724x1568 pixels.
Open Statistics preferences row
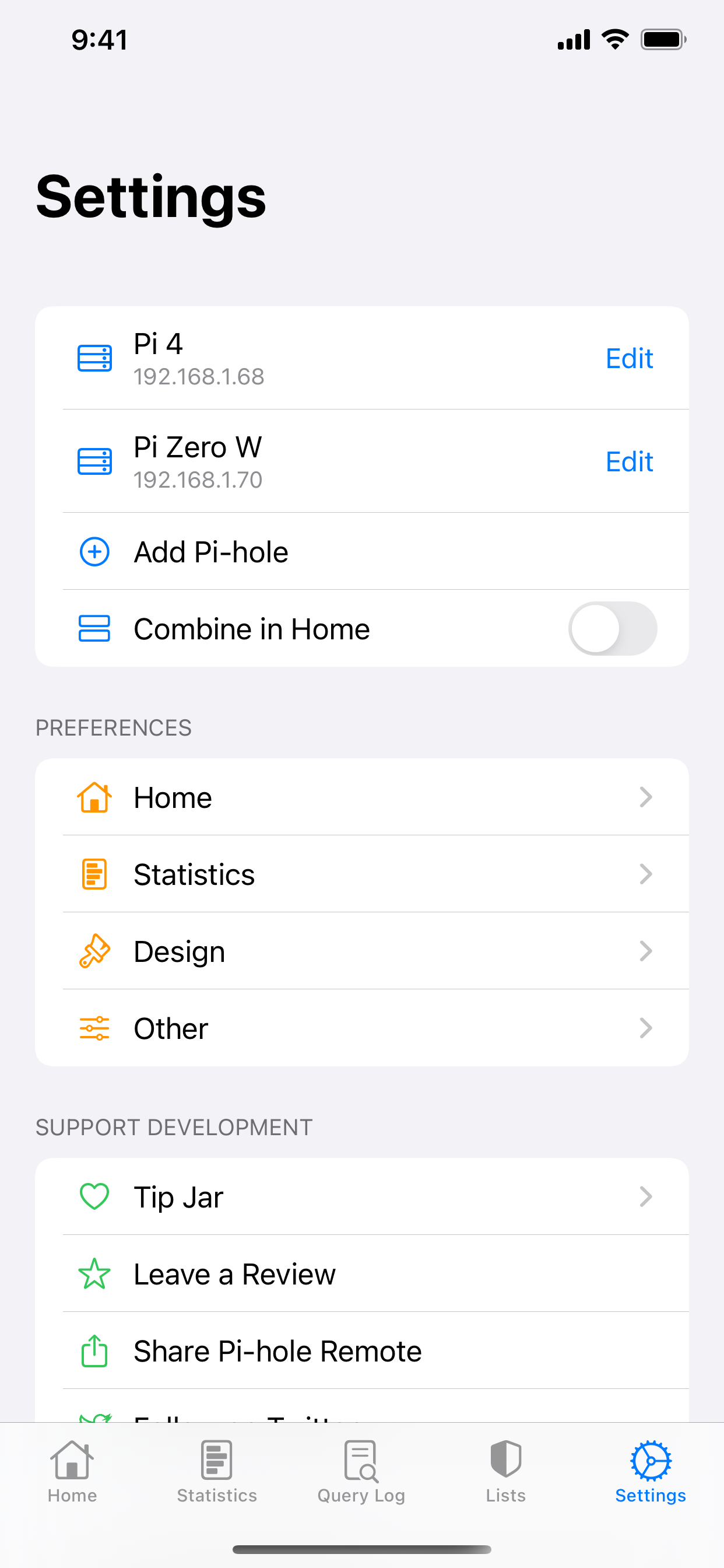coord(362,874)
